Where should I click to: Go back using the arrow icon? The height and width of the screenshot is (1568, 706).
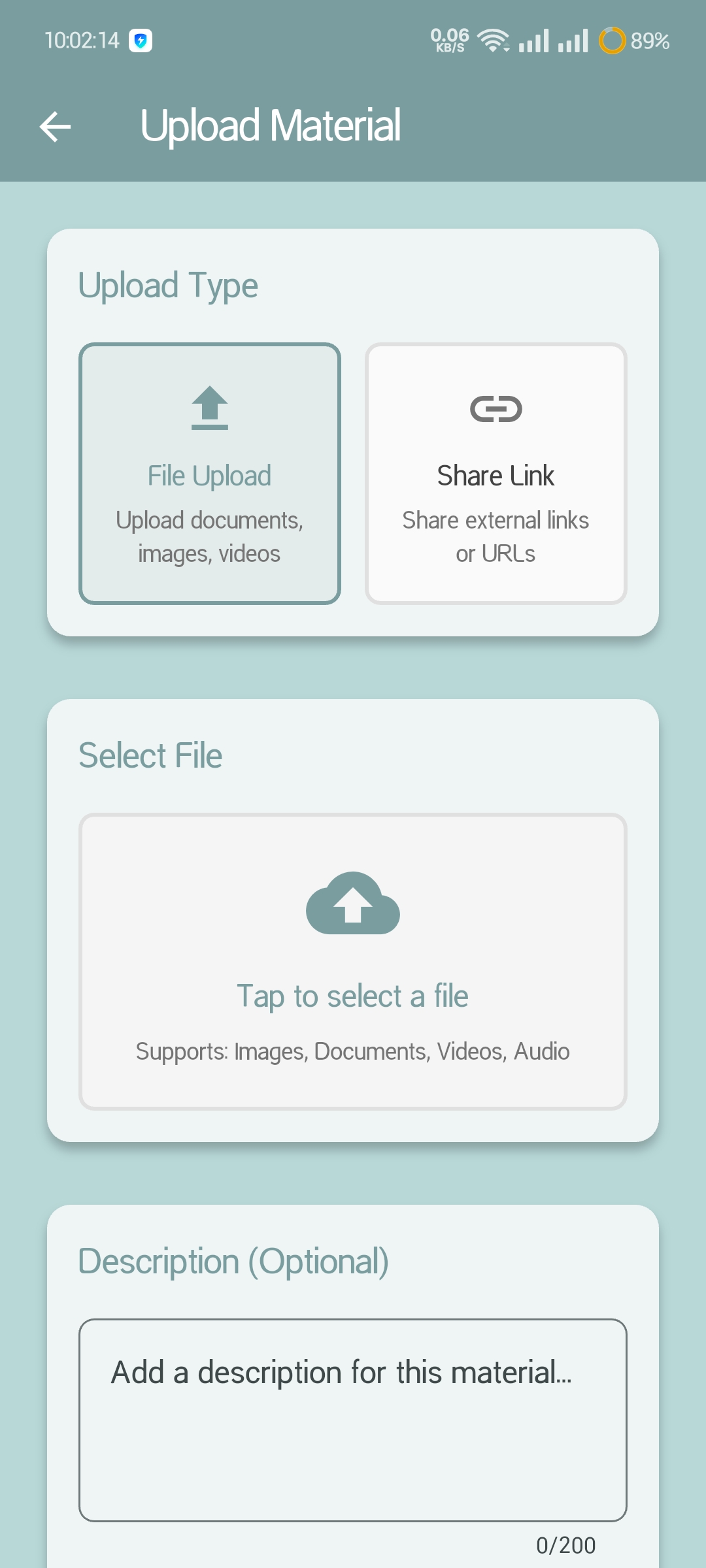click(x=55, y=126)
